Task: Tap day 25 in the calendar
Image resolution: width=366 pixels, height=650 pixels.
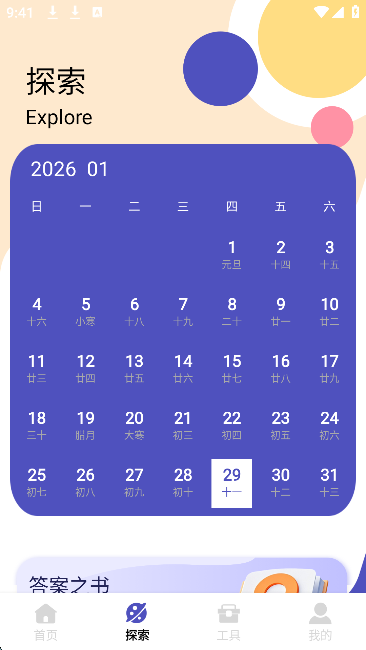Action: pos(36,483)
